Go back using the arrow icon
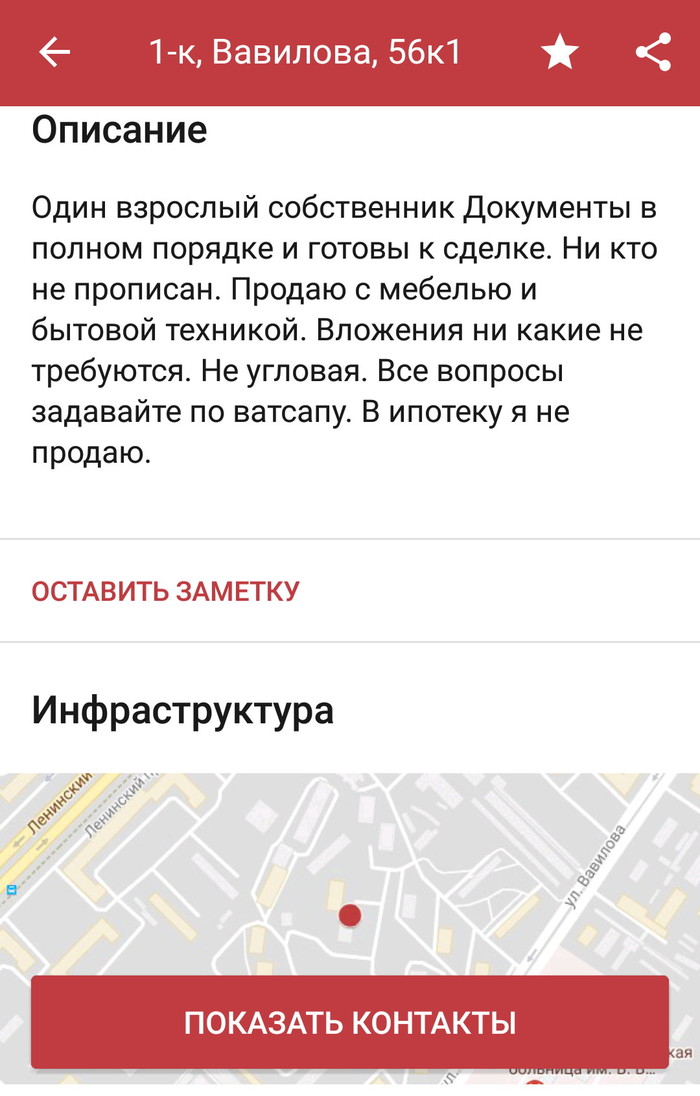 (55, 52)
